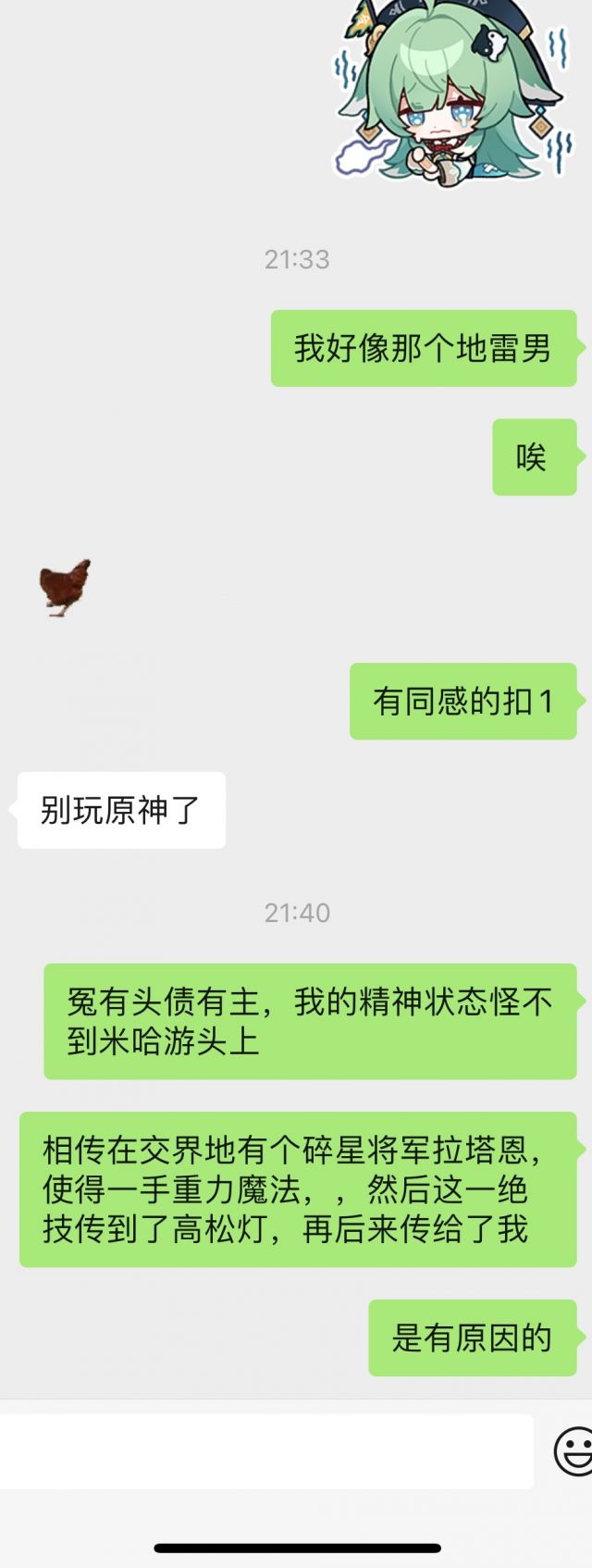Image resolution: width=592 pixels, height=1568 pixels.
Task: Tap the message input field
Action: point(264,1450)
